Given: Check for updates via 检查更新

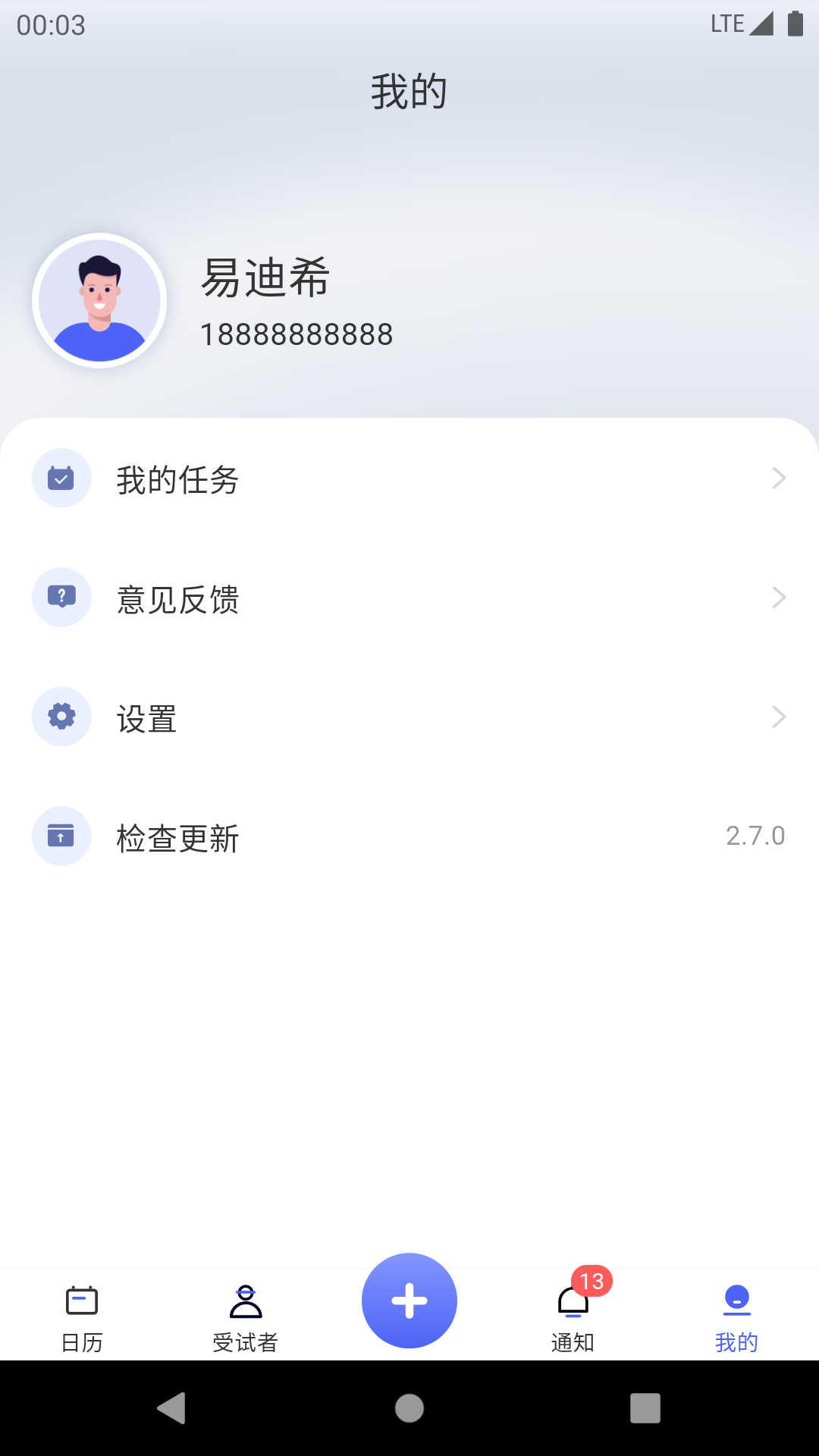Looking at the screenshot, I should pyautogui.click(x=409, y=836).
